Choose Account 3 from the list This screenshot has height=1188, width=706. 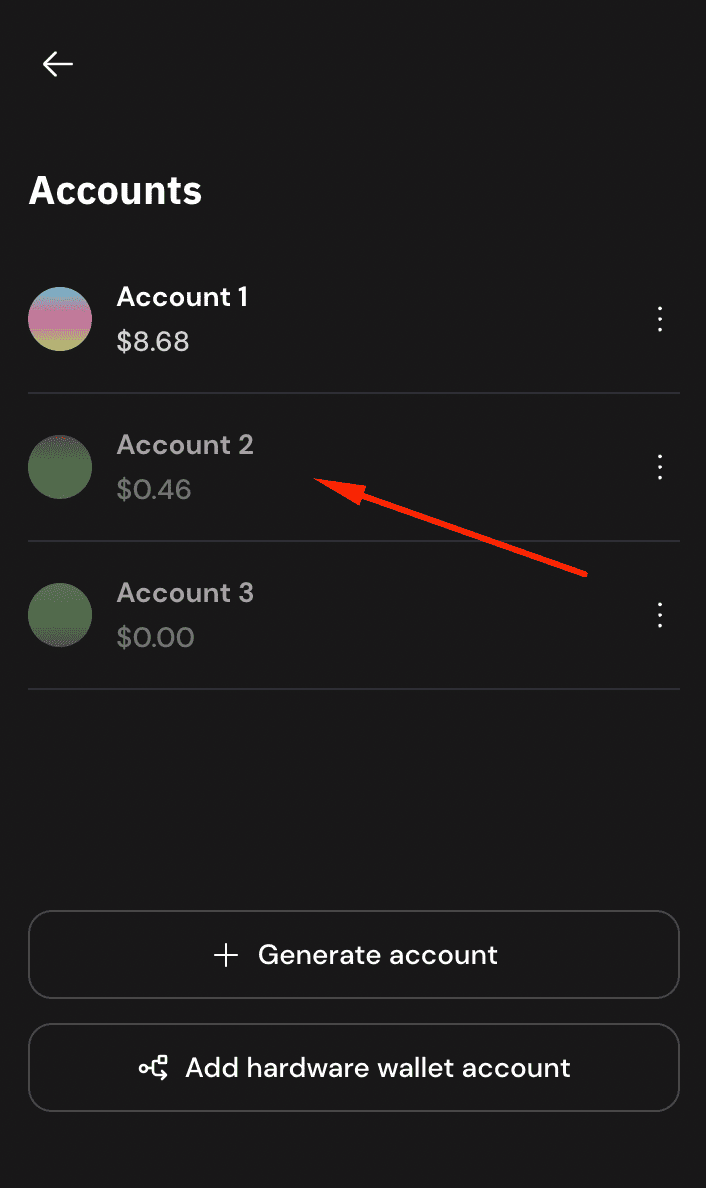pyautogui.click(x=185, y=614)
